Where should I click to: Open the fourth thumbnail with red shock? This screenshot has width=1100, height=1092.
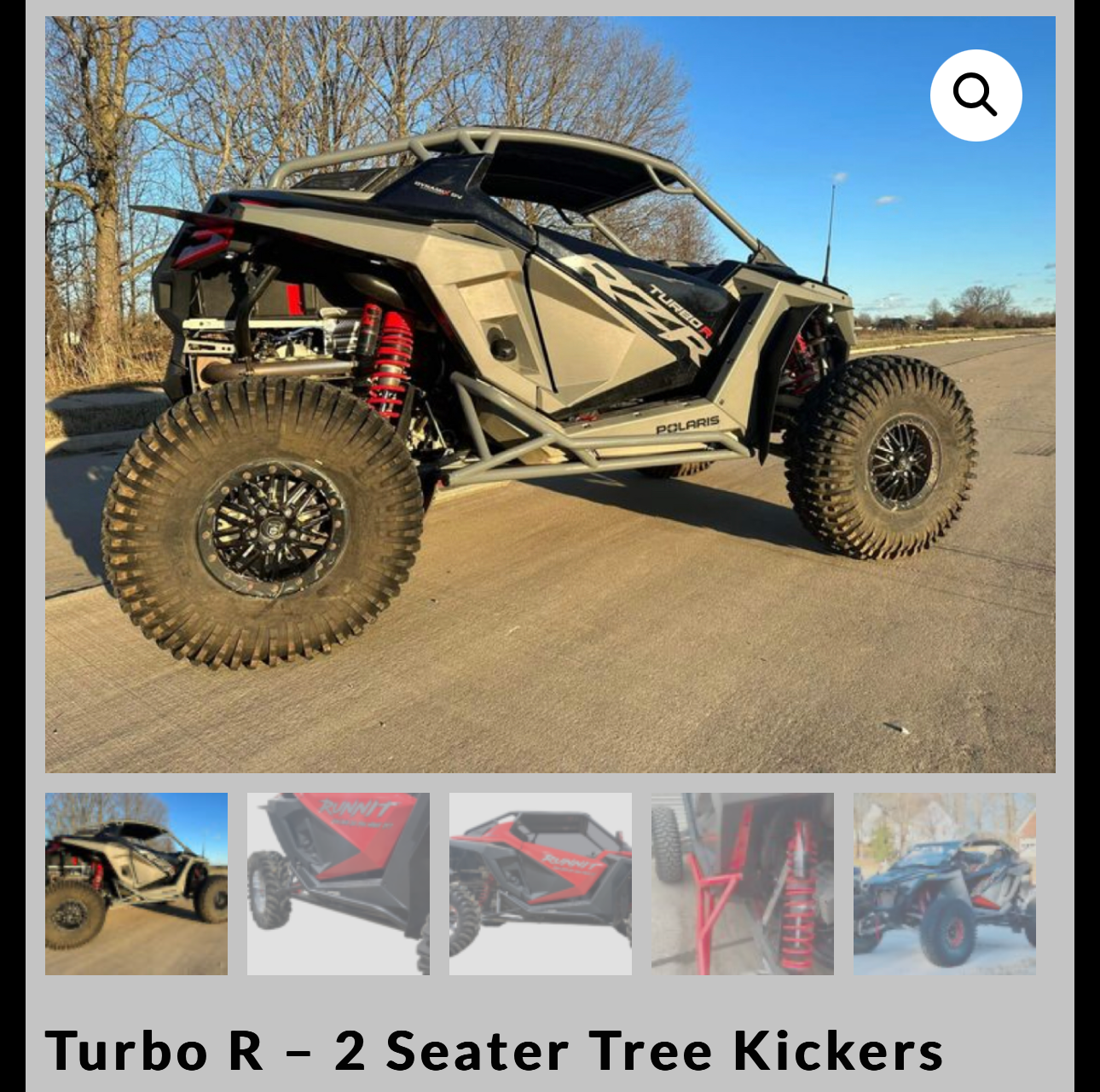743,884
